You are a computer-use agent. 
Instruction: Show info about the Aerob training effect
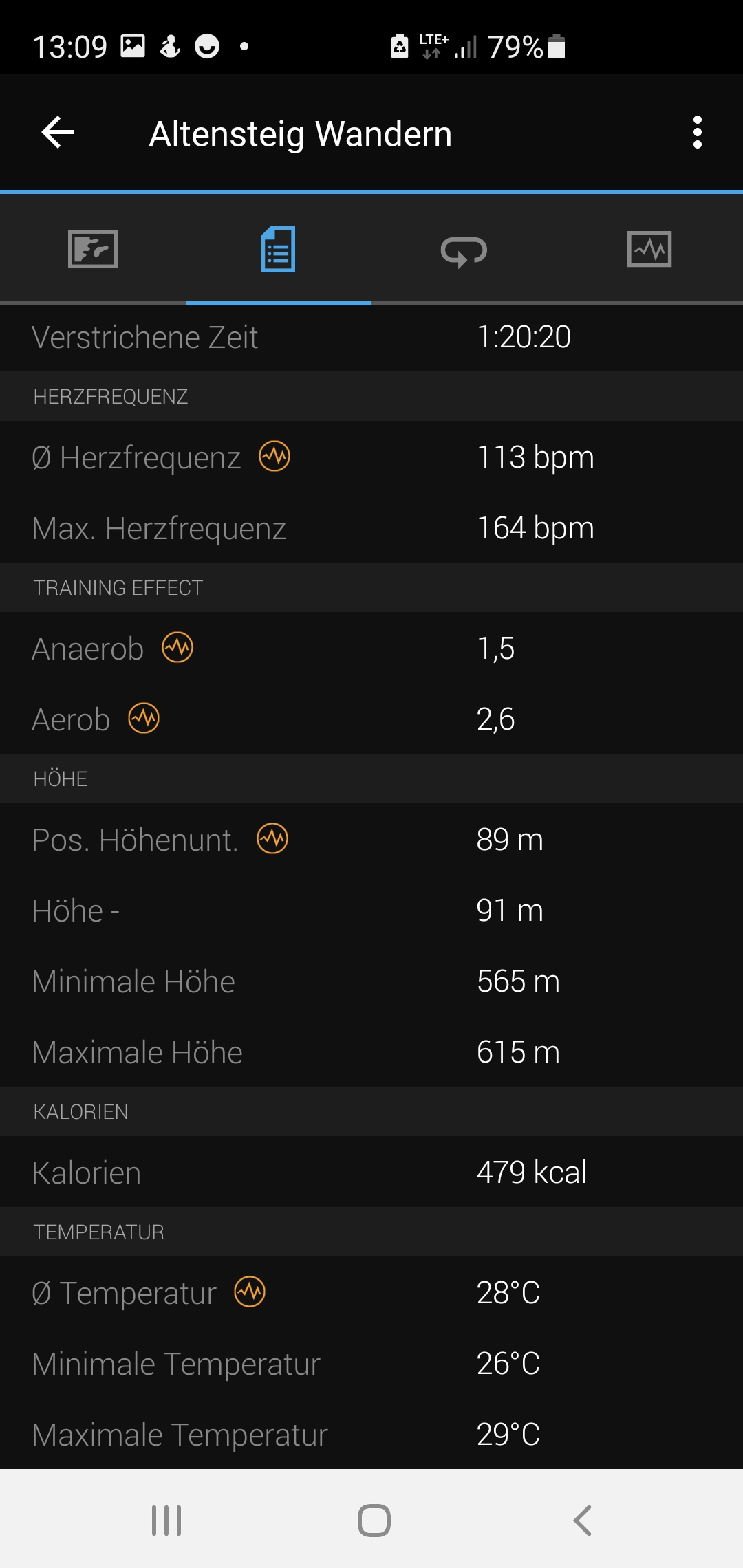pyautogui.click(x=144, y=718)
